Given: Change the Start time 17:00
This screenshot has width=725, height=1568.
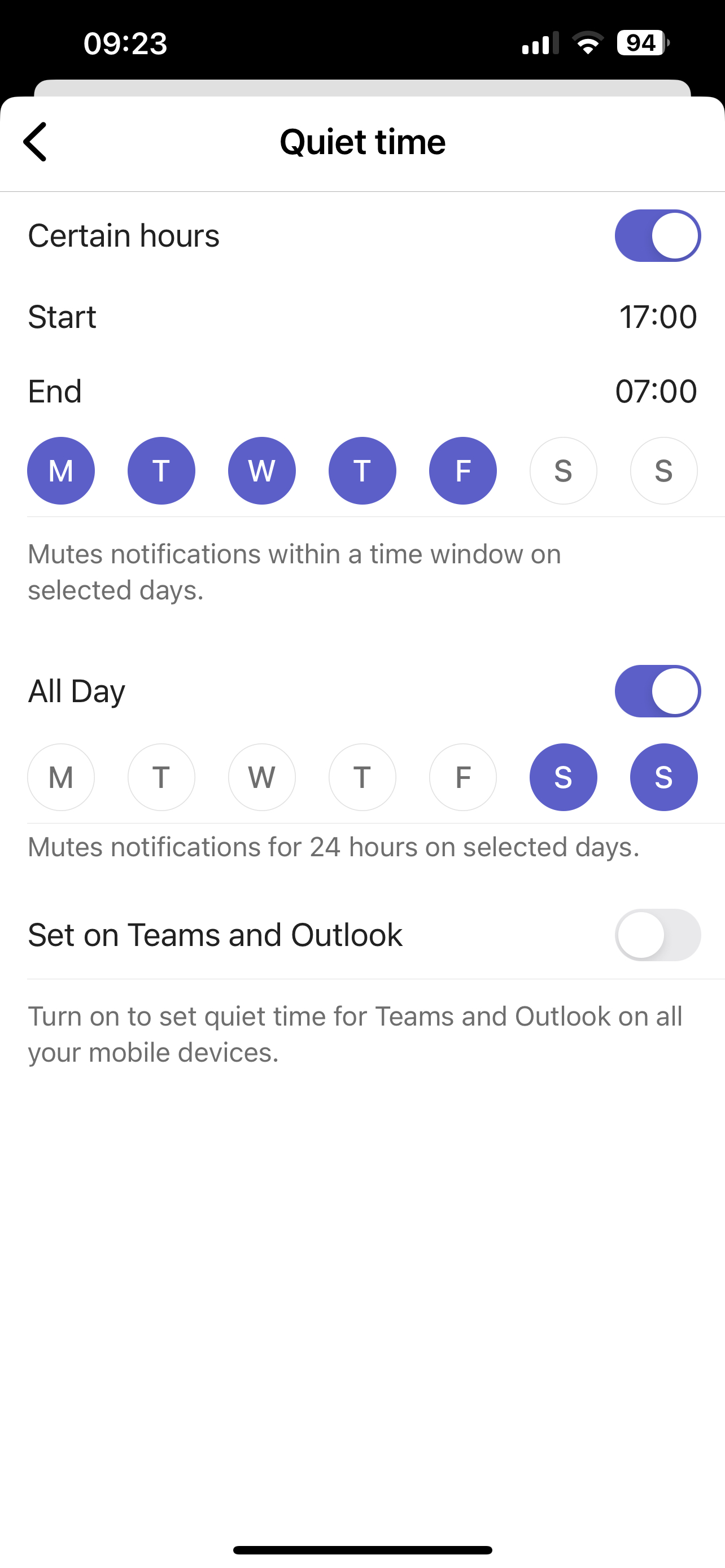Looking at the screenshot, I should 657,317.
